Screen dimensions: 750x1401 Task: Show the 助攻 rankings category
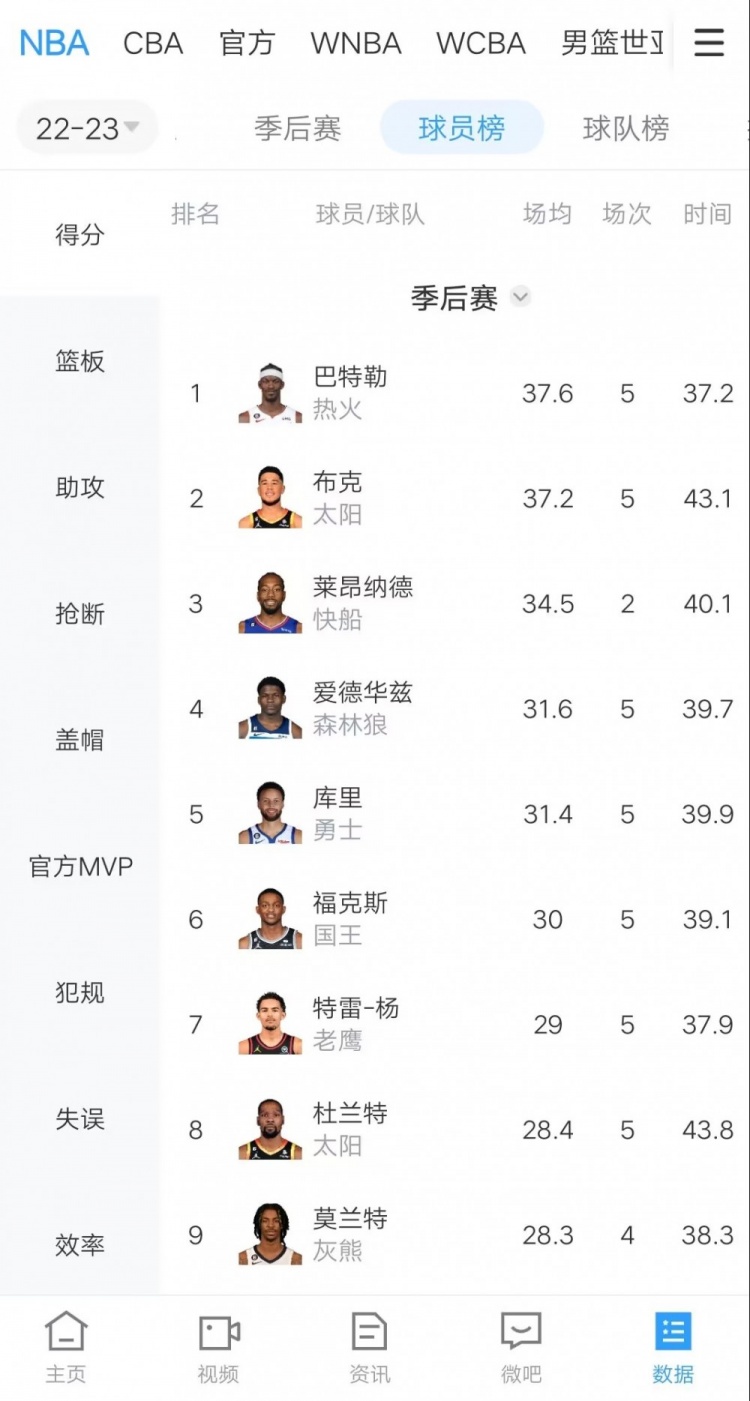(80, 487)
